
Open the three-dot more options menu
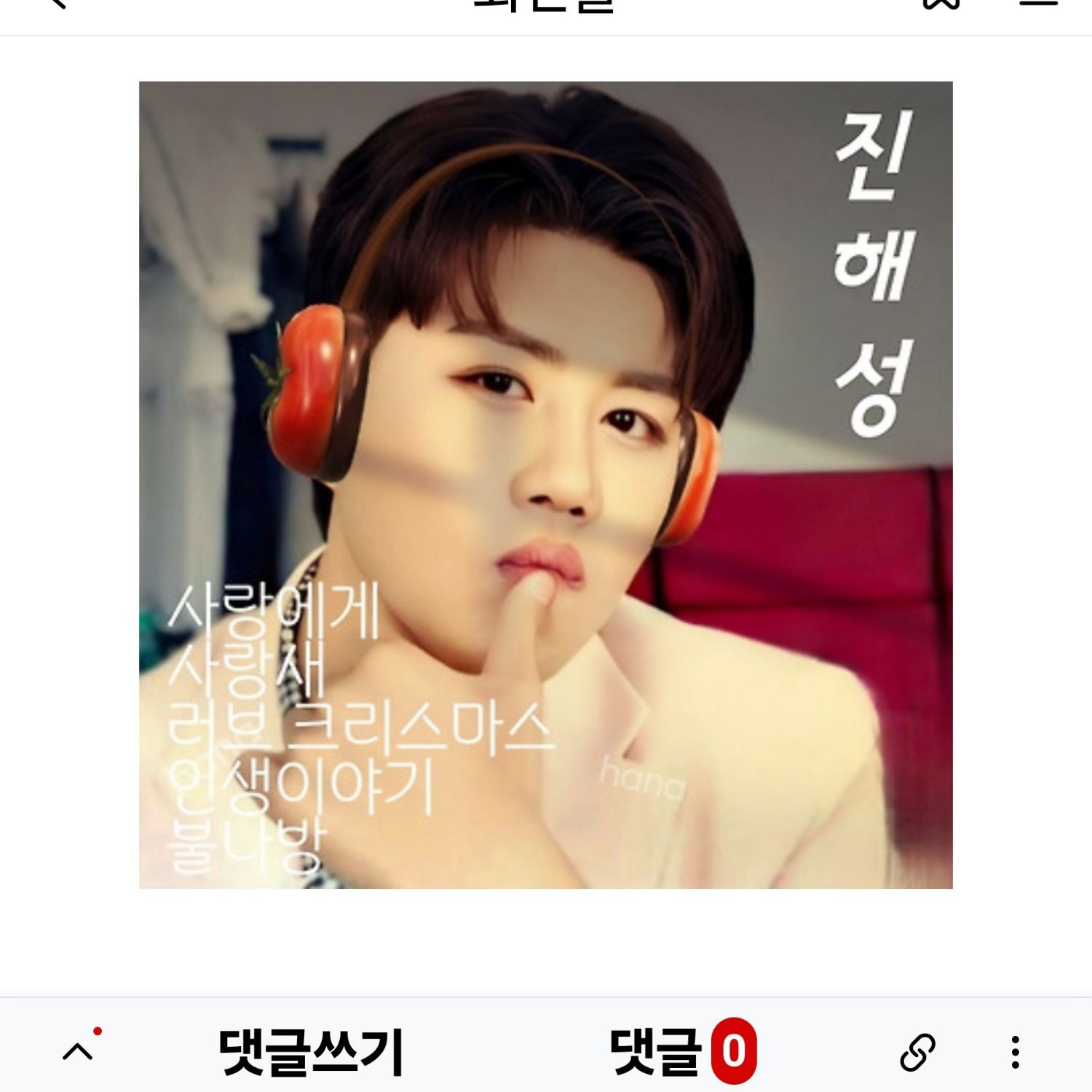(x=1015, y=1052)
